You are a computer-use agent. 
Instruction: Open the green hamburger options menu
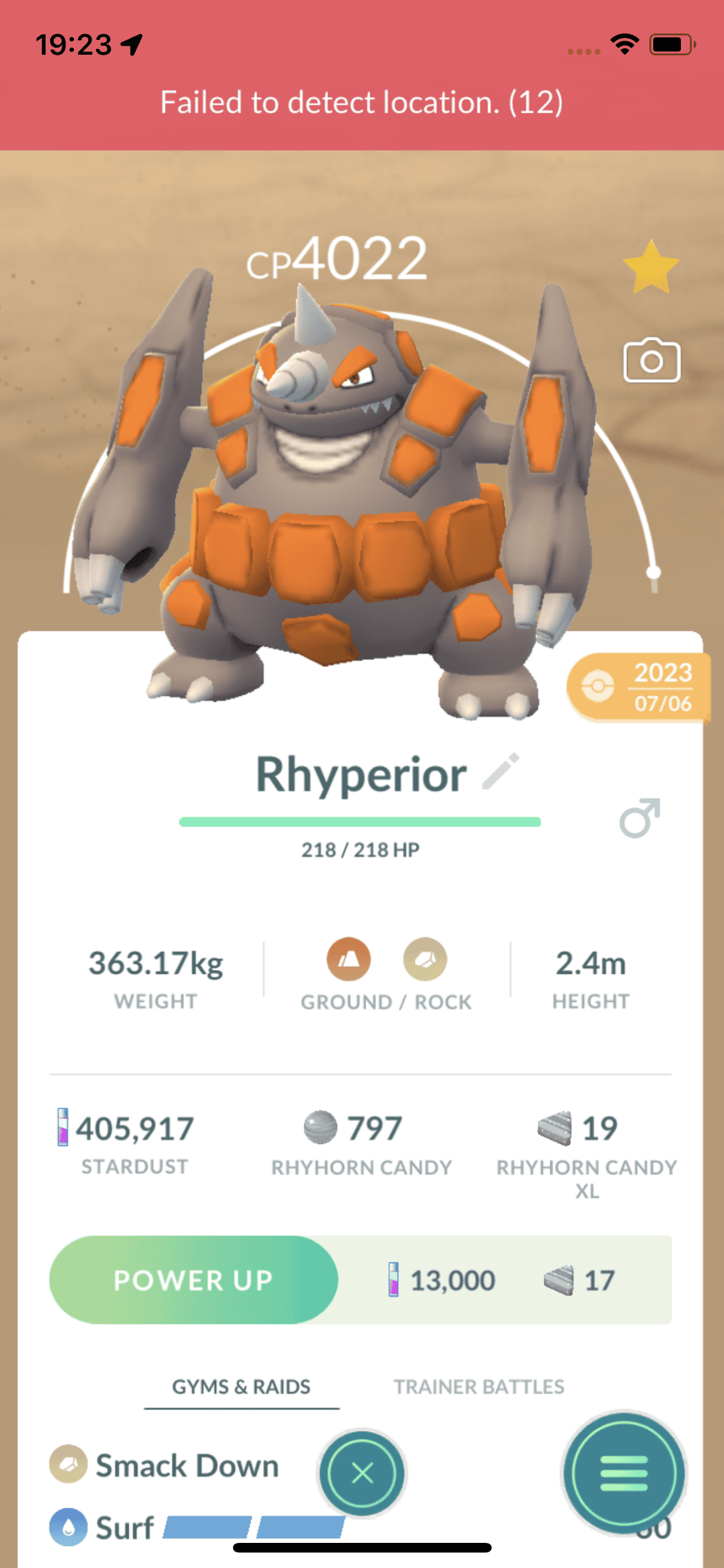point(623,1473)
